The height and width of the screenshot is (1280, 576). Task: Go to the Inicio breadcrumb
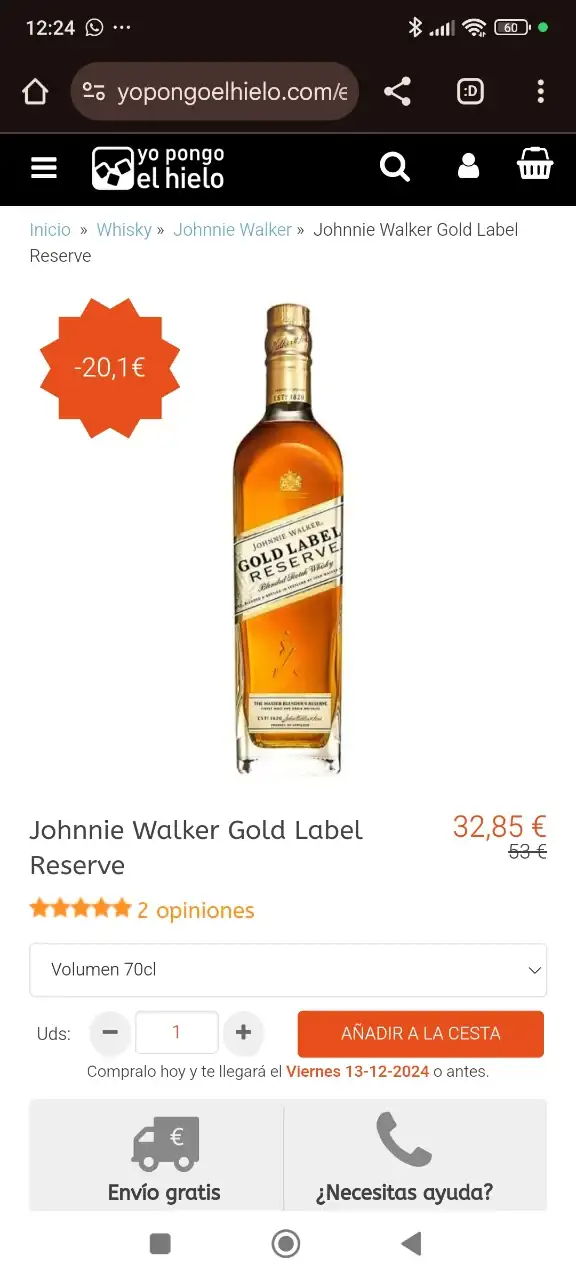coord(50,230)
